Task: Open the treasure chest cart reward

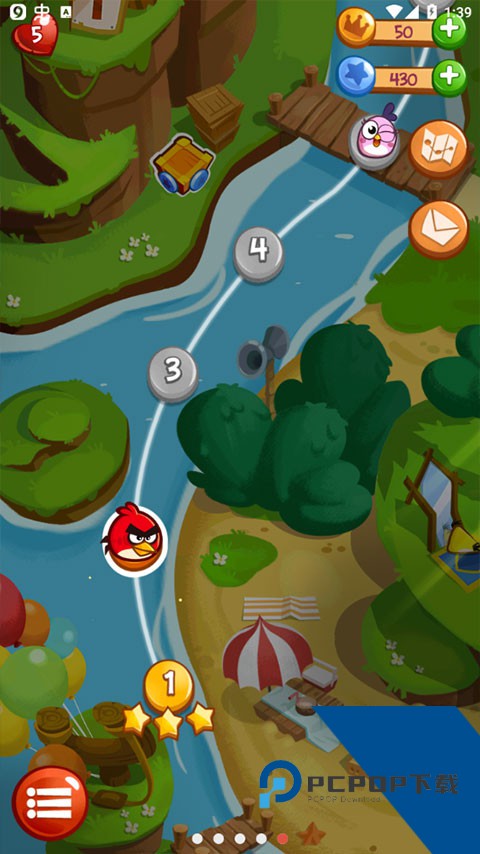Action: tap(183, 164)
